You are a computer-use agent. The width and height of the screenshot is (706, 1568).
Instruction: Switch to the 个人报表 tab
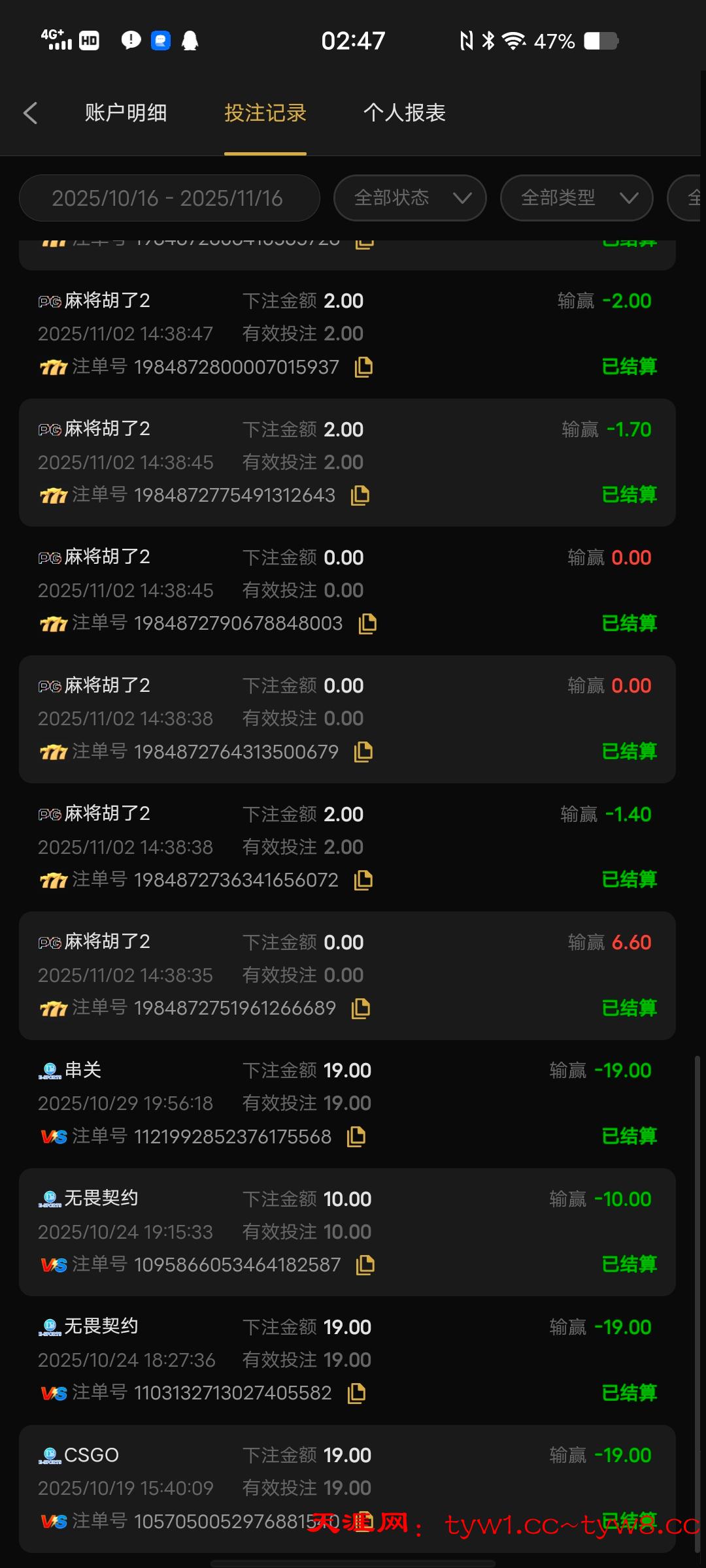click(404, 112)
